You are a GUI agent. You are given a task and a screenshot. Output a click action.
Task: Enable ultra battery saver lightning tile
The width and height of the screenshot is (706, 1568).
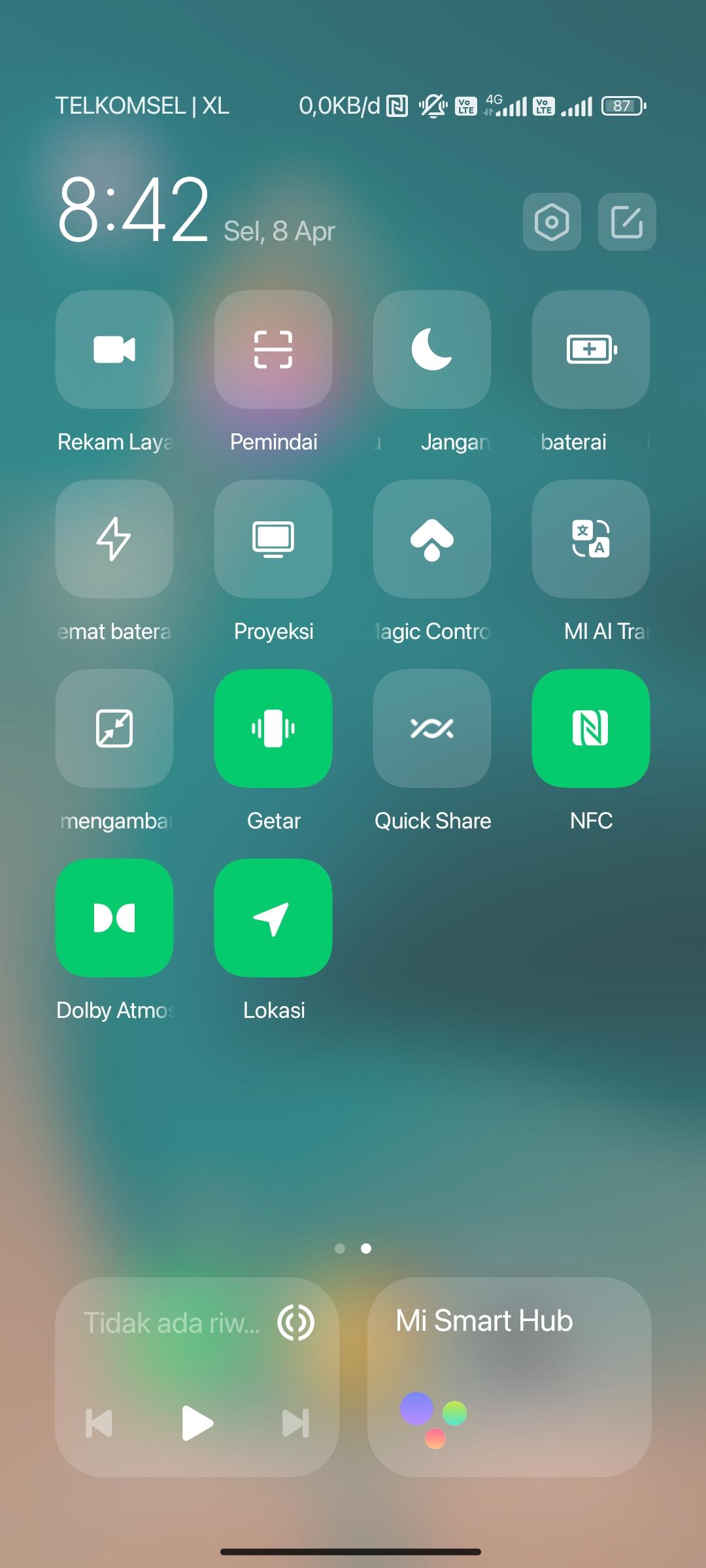(114, 539)
